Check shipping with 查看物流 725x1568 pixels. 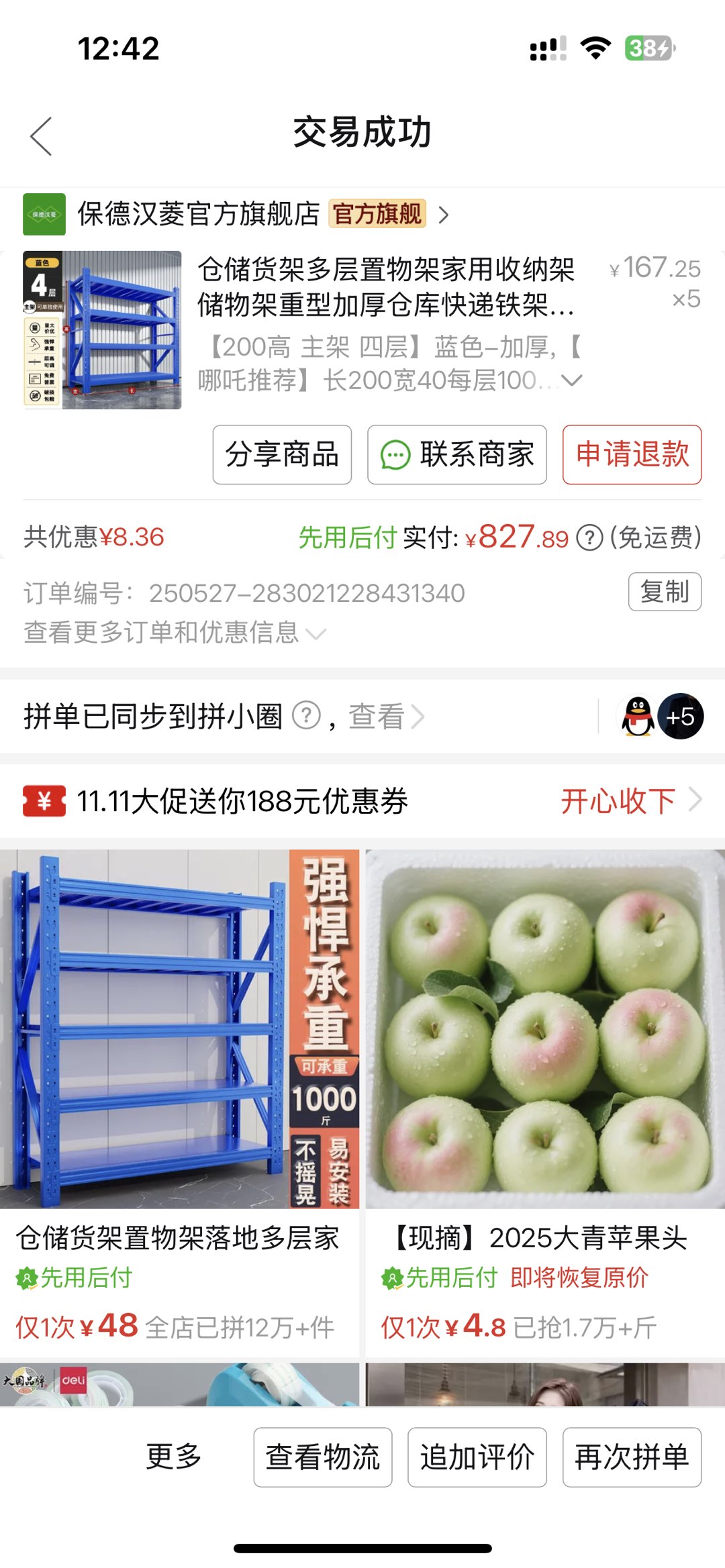[323, 1457]
